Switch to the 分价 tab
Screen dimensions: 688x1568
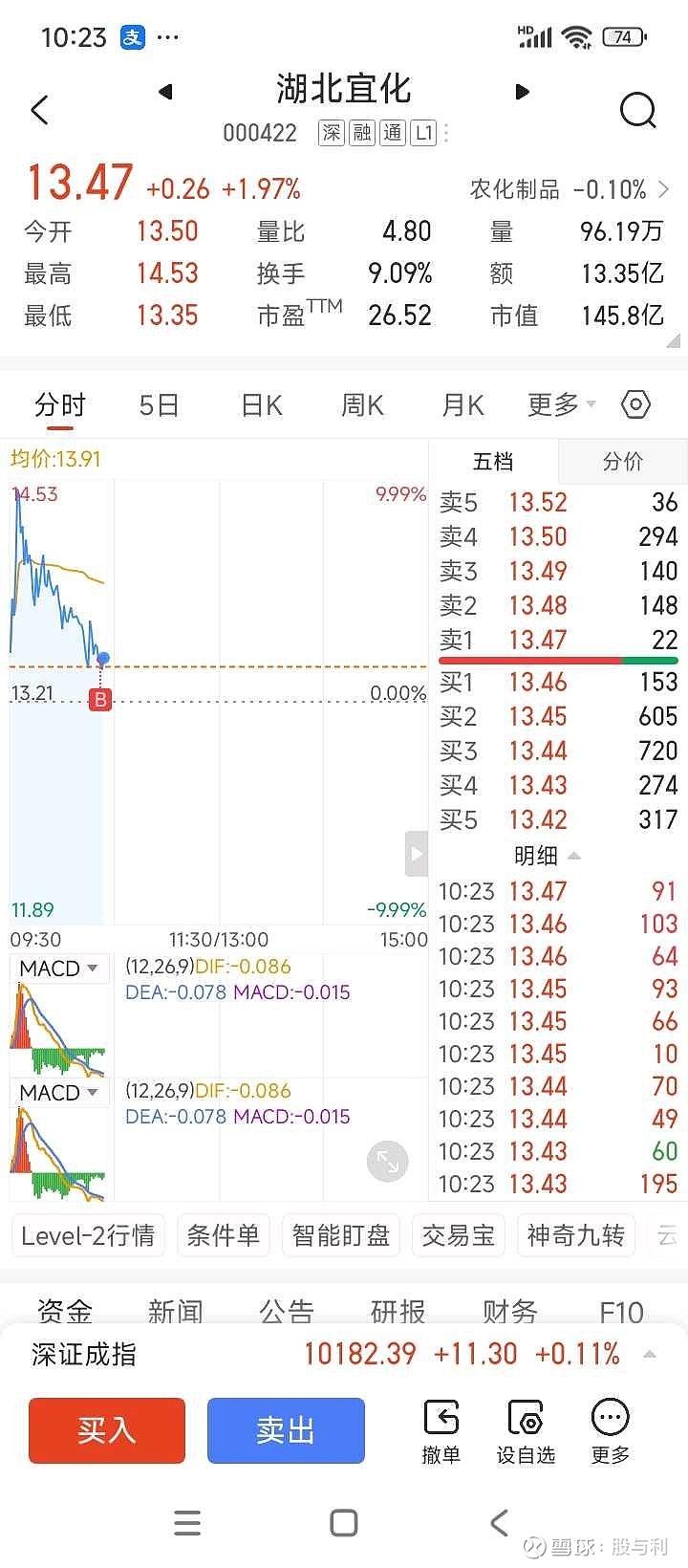click(623, 462)
